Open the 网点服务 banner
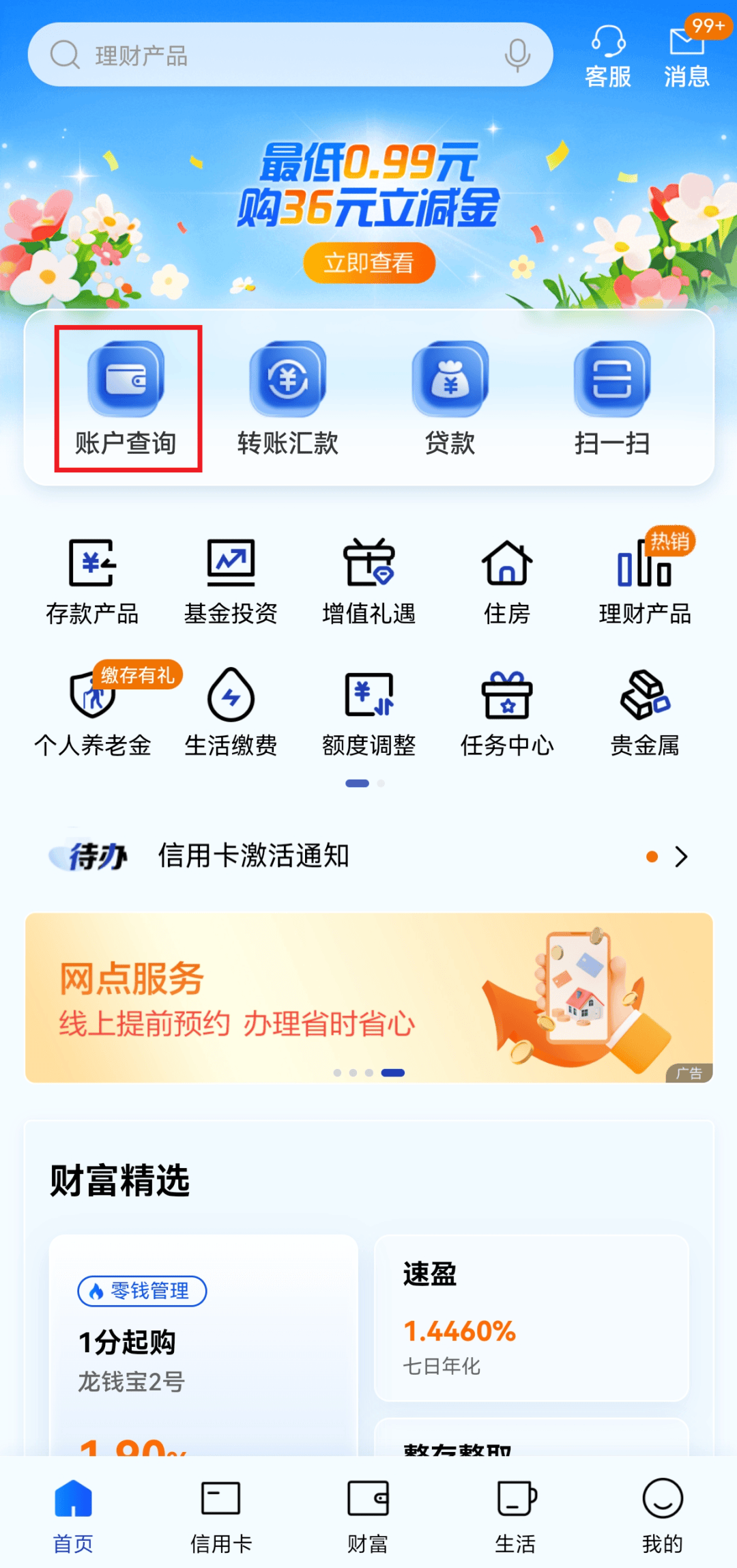This screenshot has width=737, height=1568. click(369, 997)
